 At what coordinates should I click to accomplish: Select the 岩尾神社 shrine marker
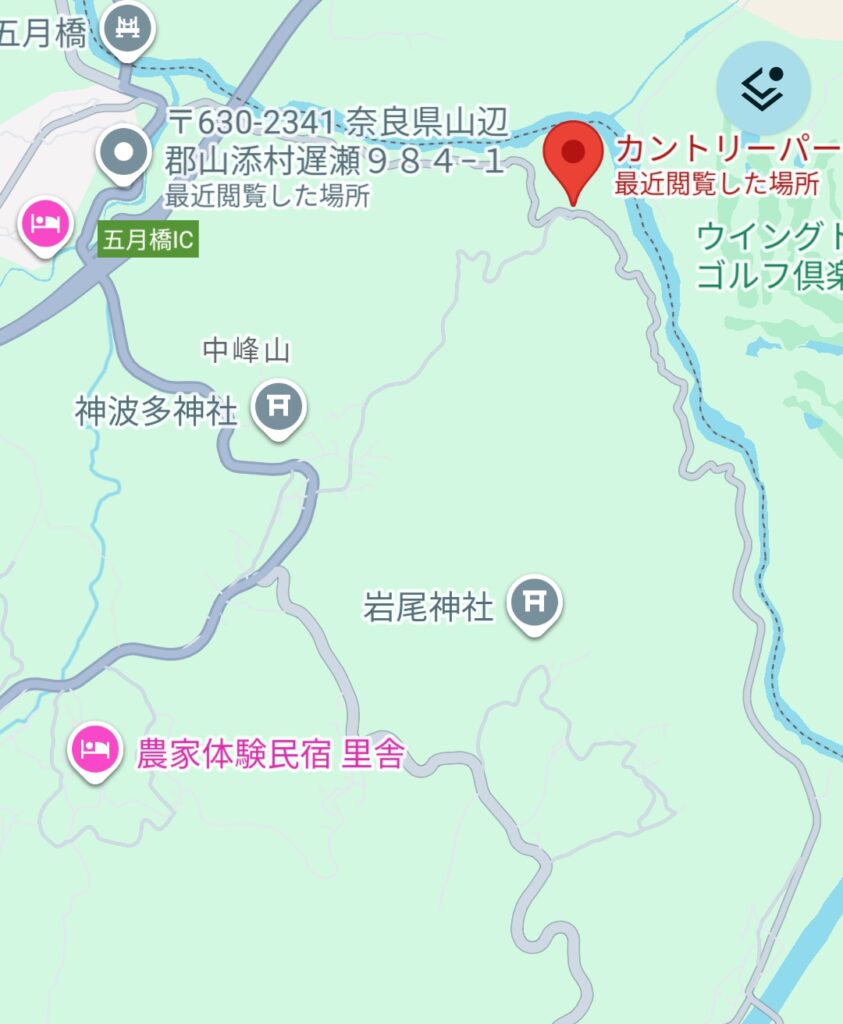535,603
